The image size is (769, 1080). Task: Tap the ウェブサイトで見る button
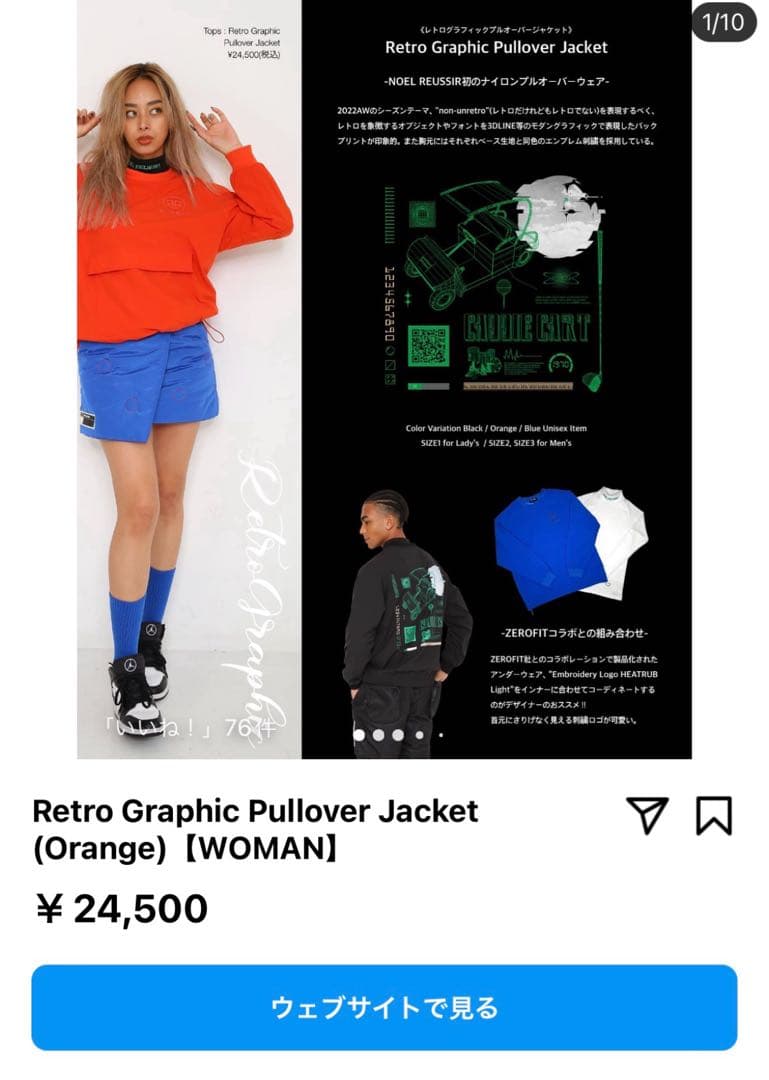pos(384,1007)
